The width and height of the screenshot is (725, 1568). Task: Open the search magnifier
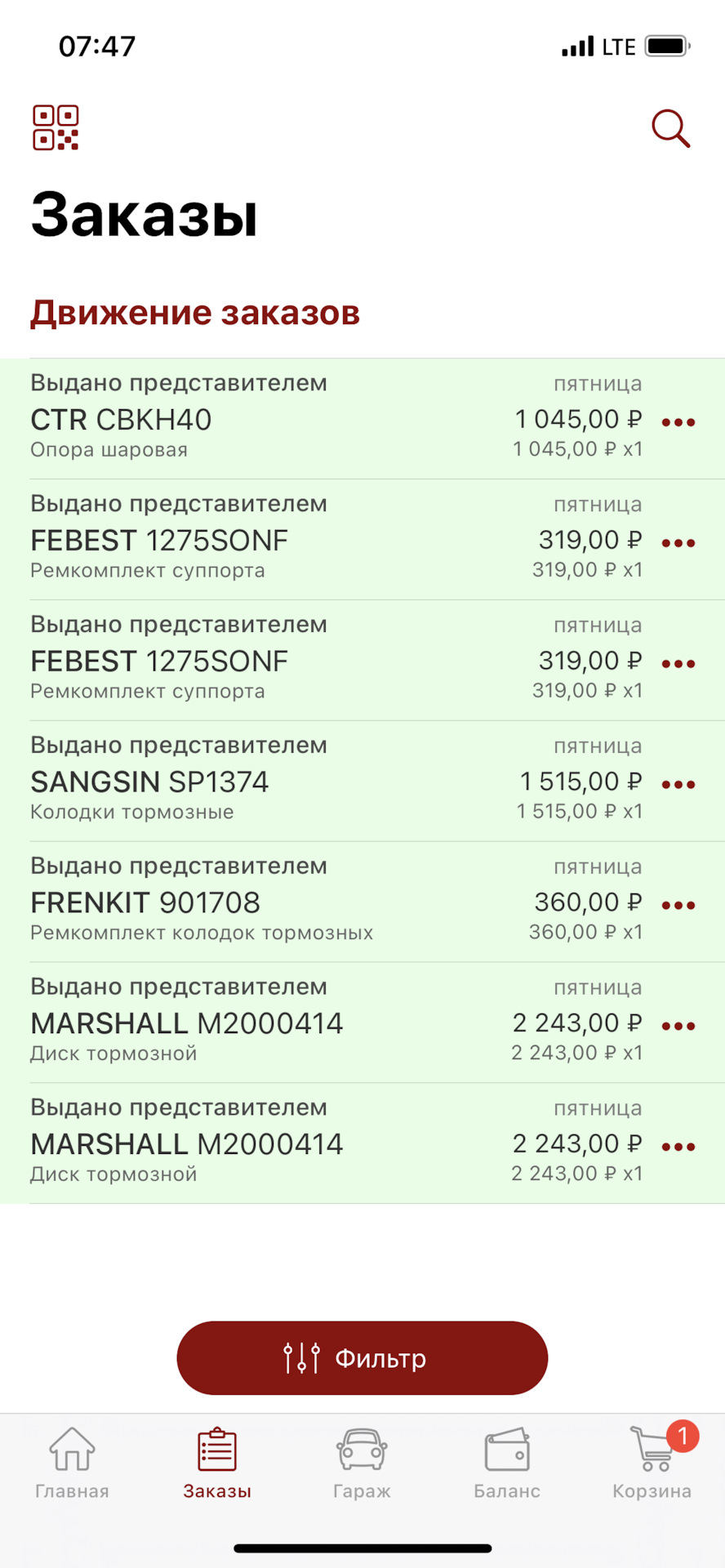pos(670,129)
